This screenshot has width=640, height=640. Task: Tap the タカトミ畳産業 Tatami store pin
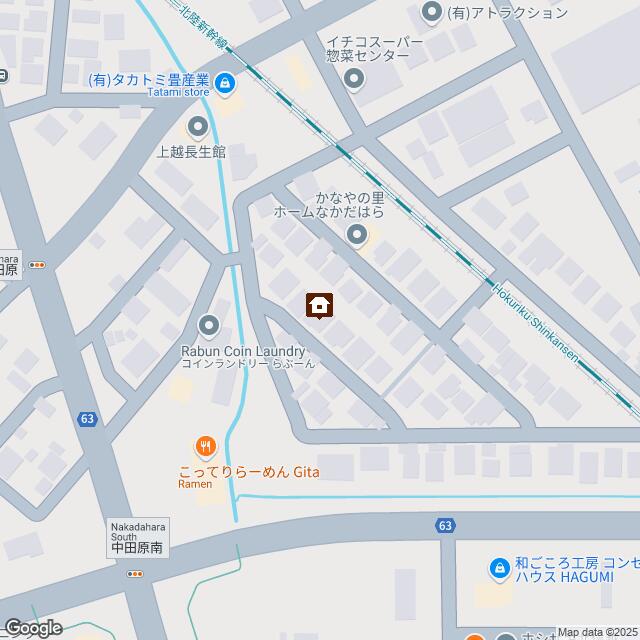point(227,83)
